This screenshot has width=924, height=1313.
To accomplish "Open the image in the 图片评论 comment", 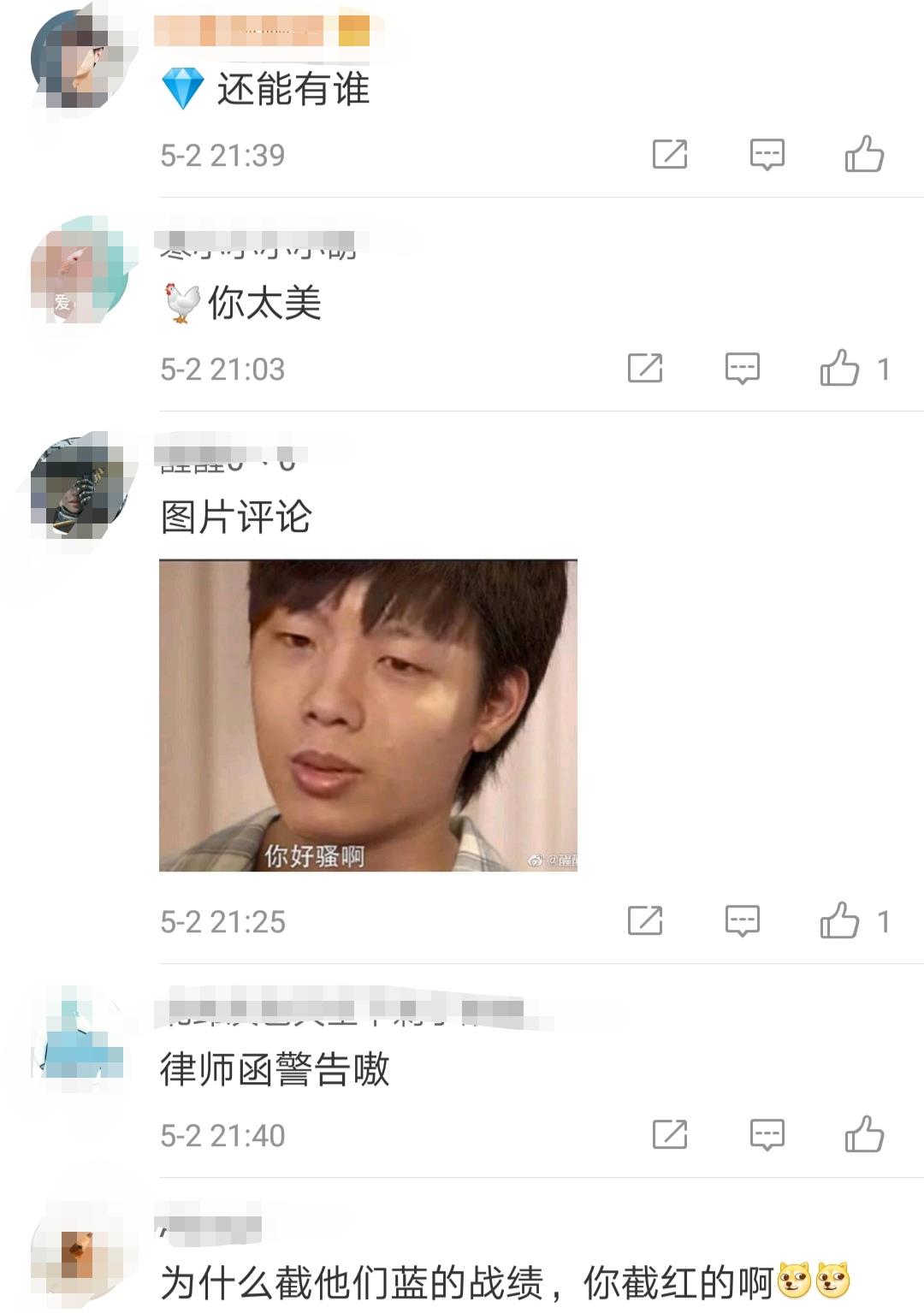I will pos(368,715).
